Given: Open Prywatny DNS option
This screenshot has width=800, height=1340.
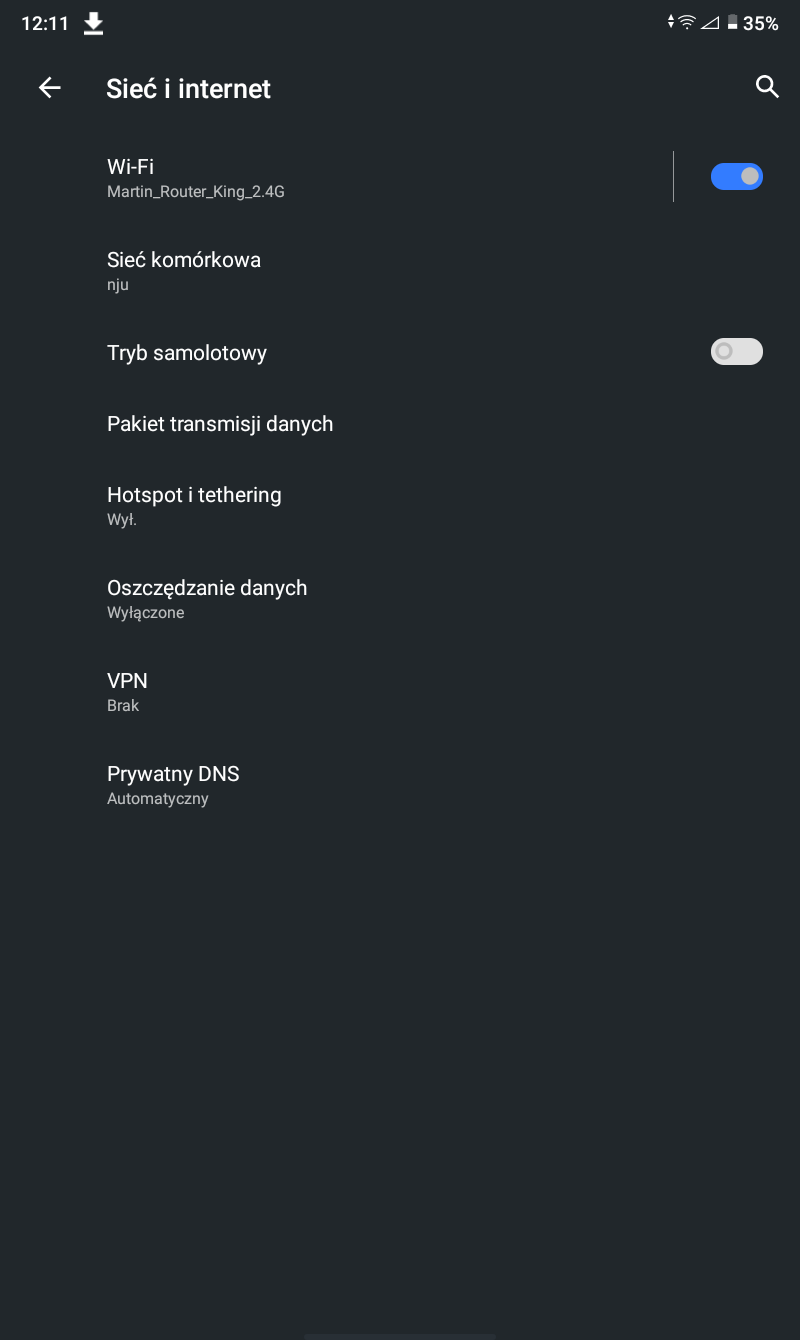Looking at the screenshot, I should tap(400, 784).
